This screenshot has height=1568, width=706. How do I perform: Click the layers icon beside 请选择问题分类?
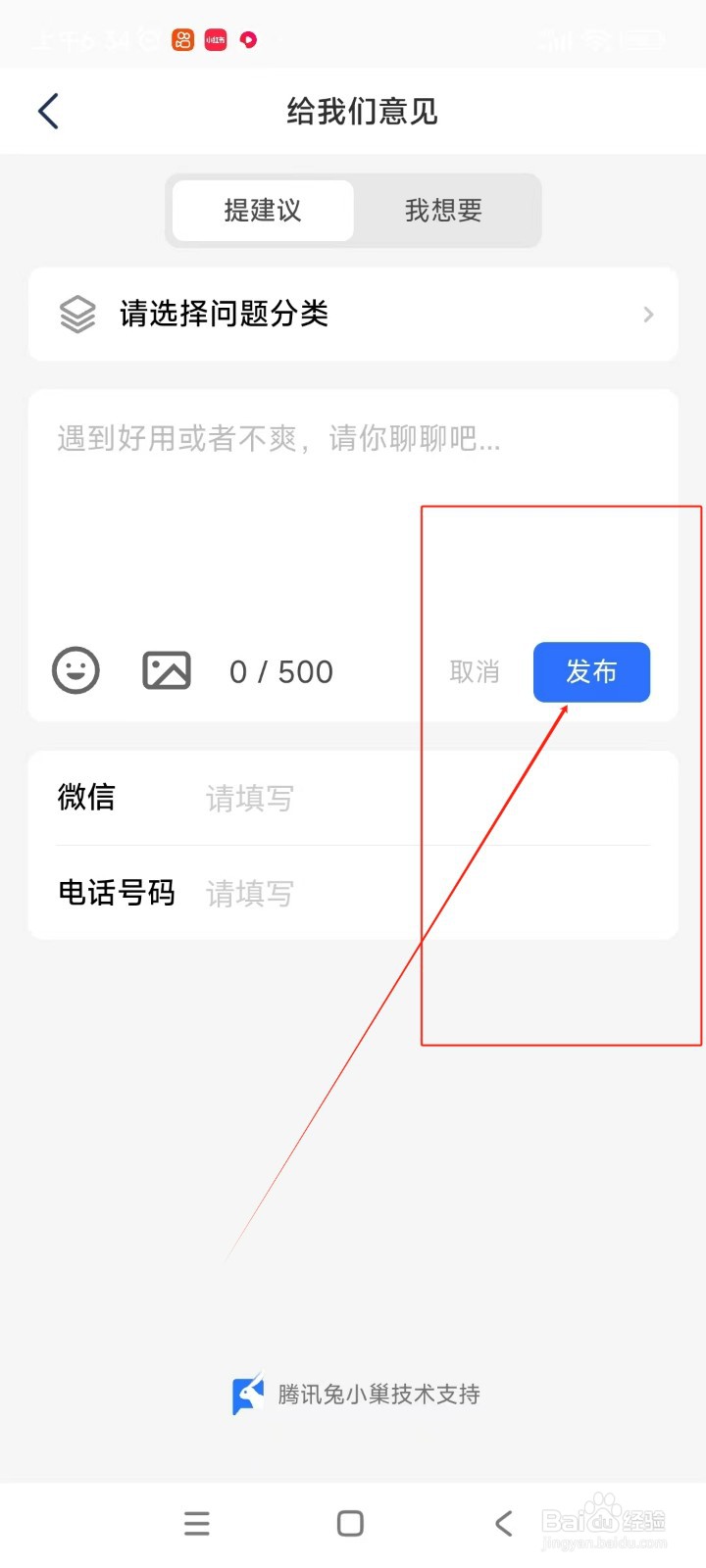pyautogui.click(x=76, y=315)
